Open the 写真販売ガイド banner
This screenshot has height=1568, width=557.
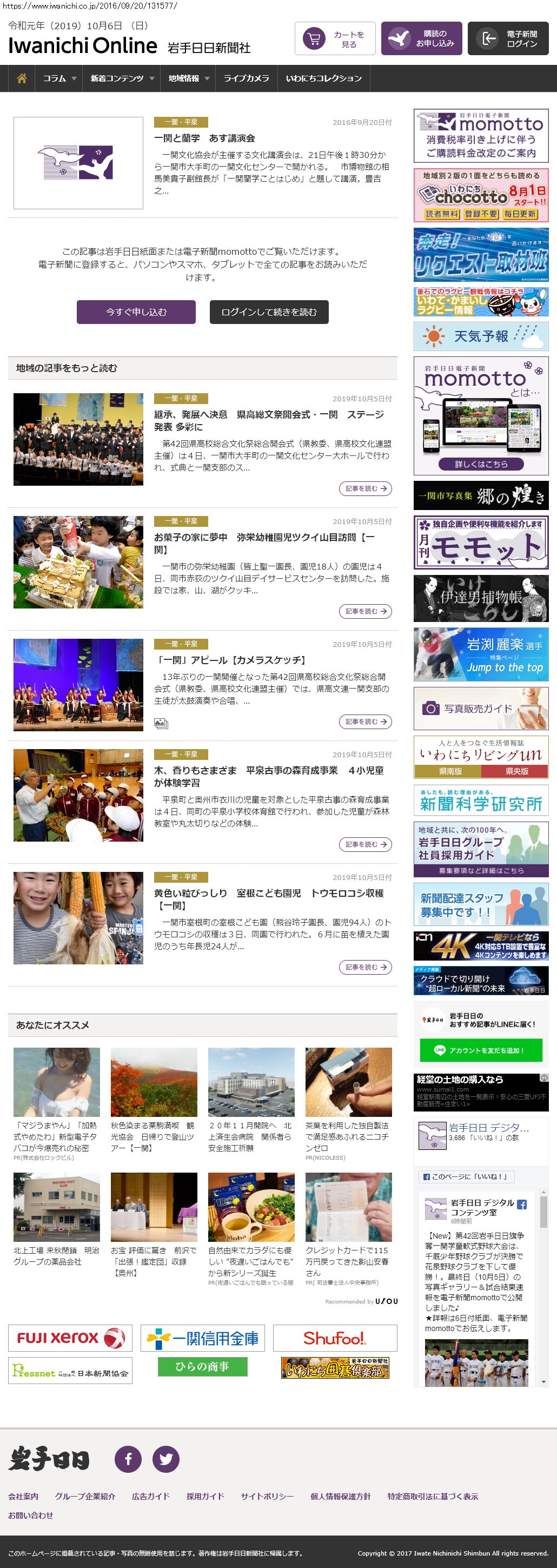(x=480, y=709)
